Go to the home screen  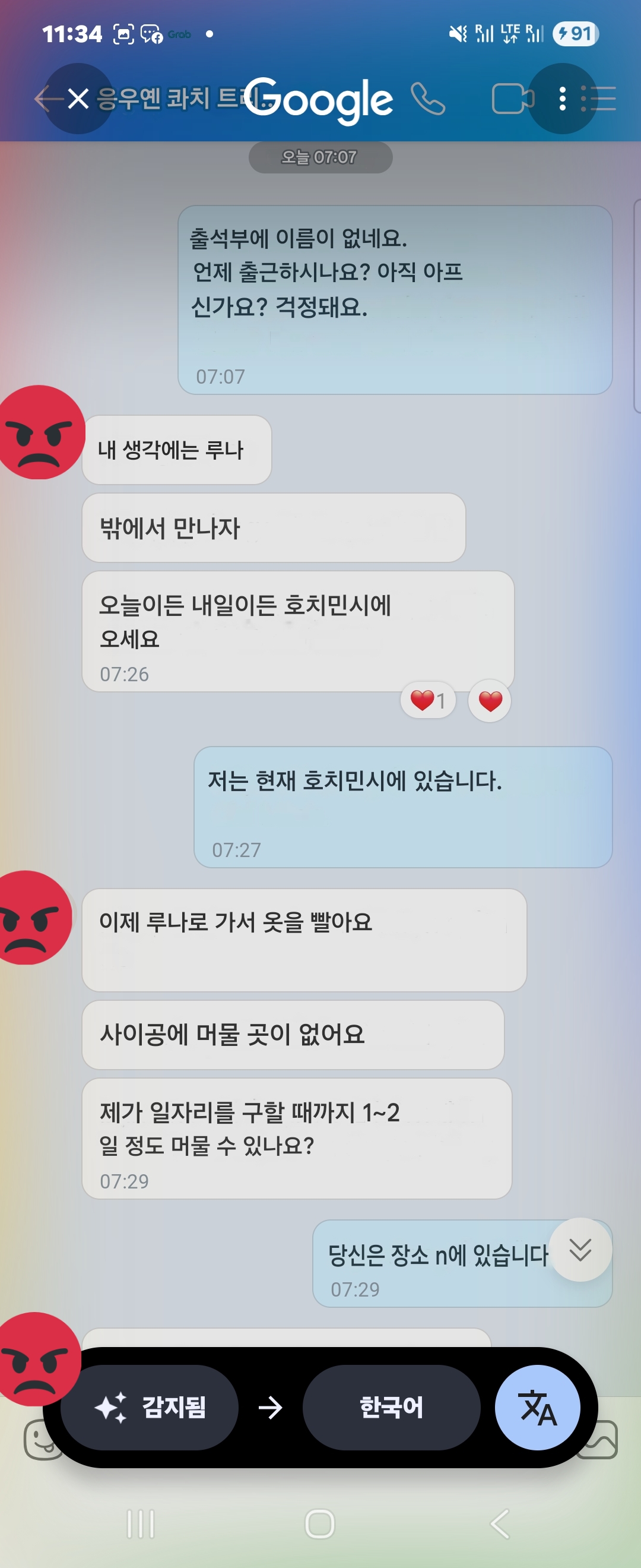pos(320,1523)
